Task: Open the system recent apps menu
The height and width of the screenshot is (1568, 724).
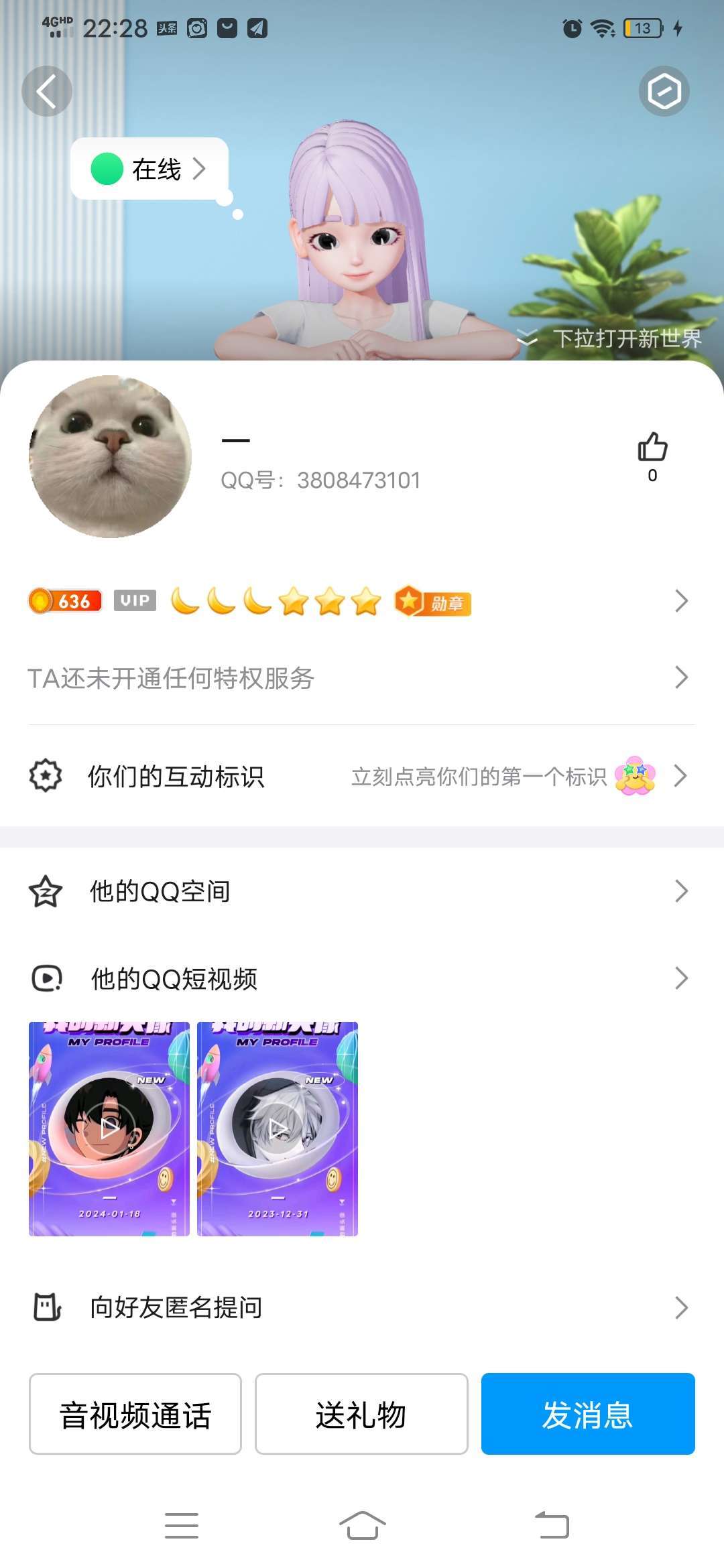Action: coord(182,1526)
